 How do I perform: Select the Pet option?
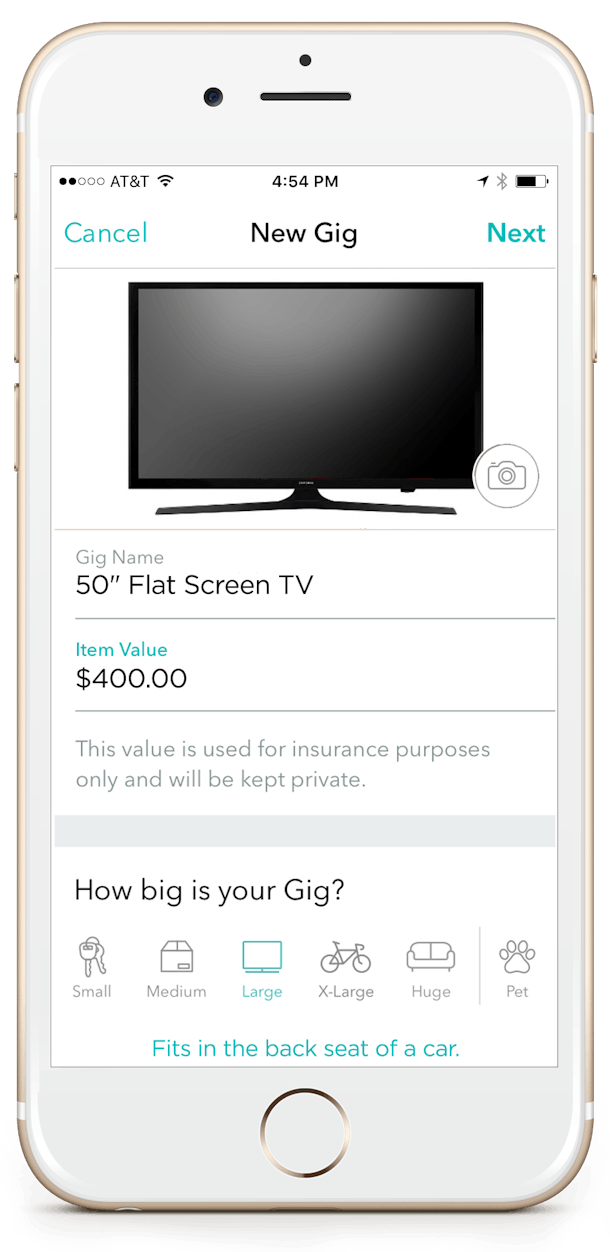tap(517, 968)
